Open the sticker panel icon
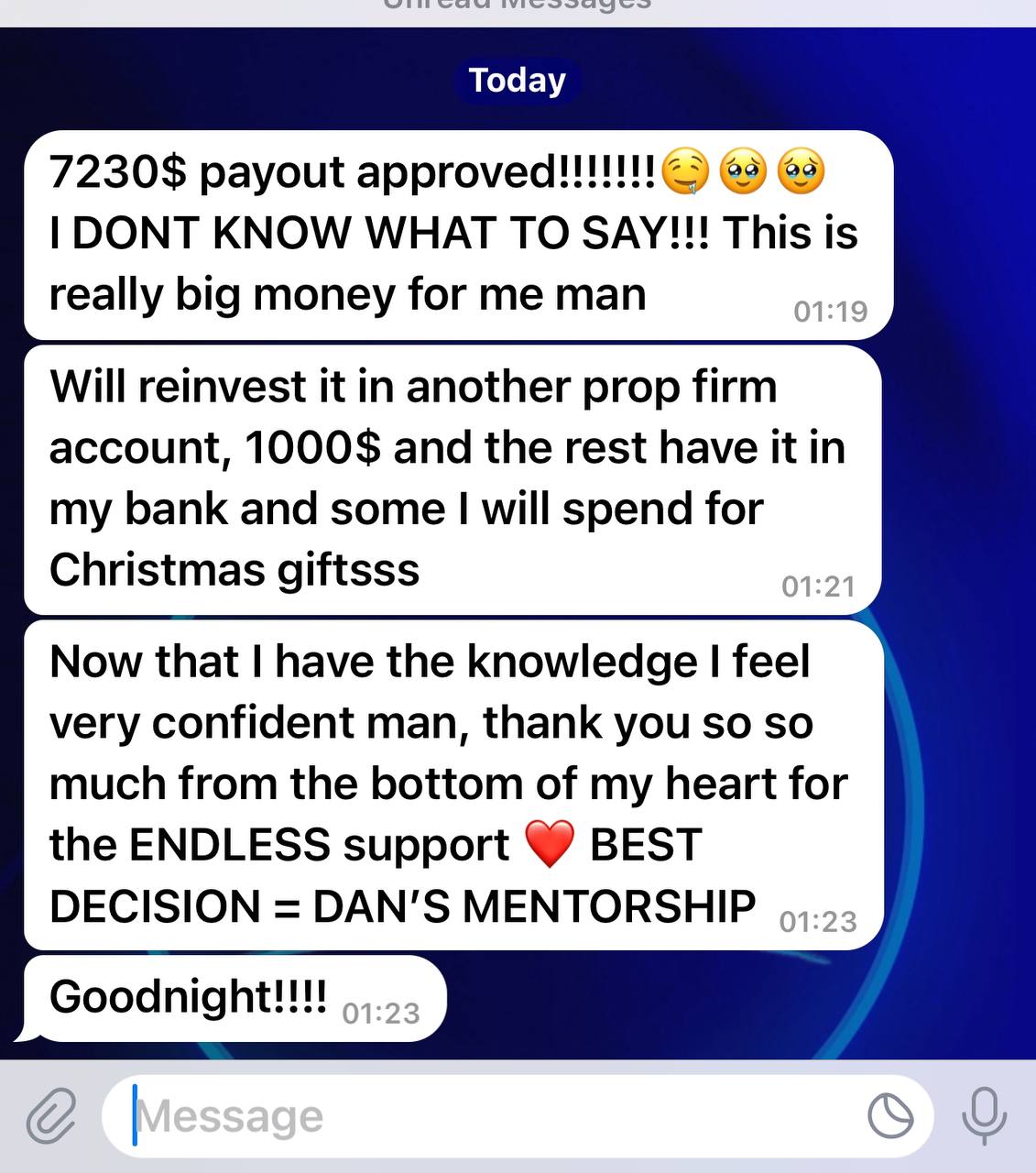1036x1173 pixels. coord(890,1116)
